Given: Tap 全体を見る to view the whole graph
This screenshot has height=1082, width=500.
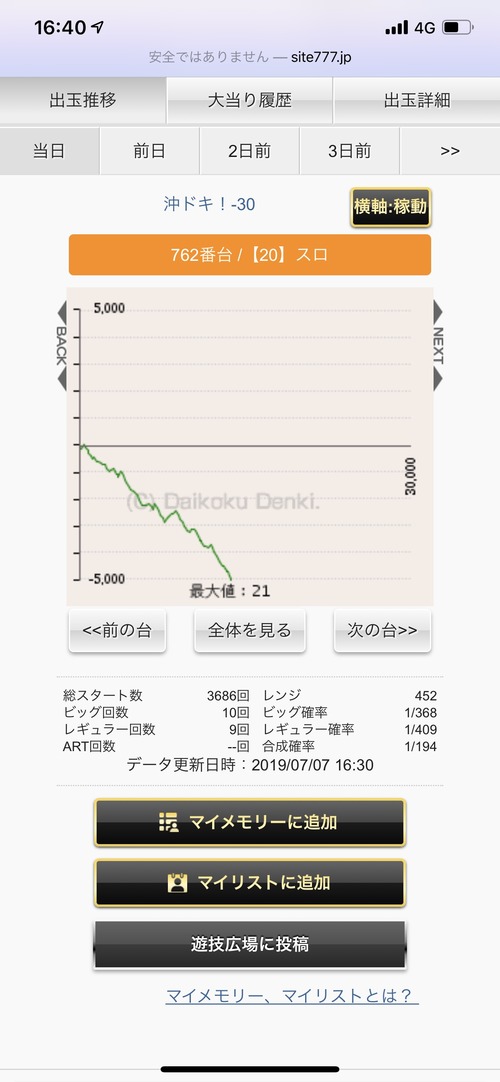Looking at the screenshot, I should pos(250,631).
